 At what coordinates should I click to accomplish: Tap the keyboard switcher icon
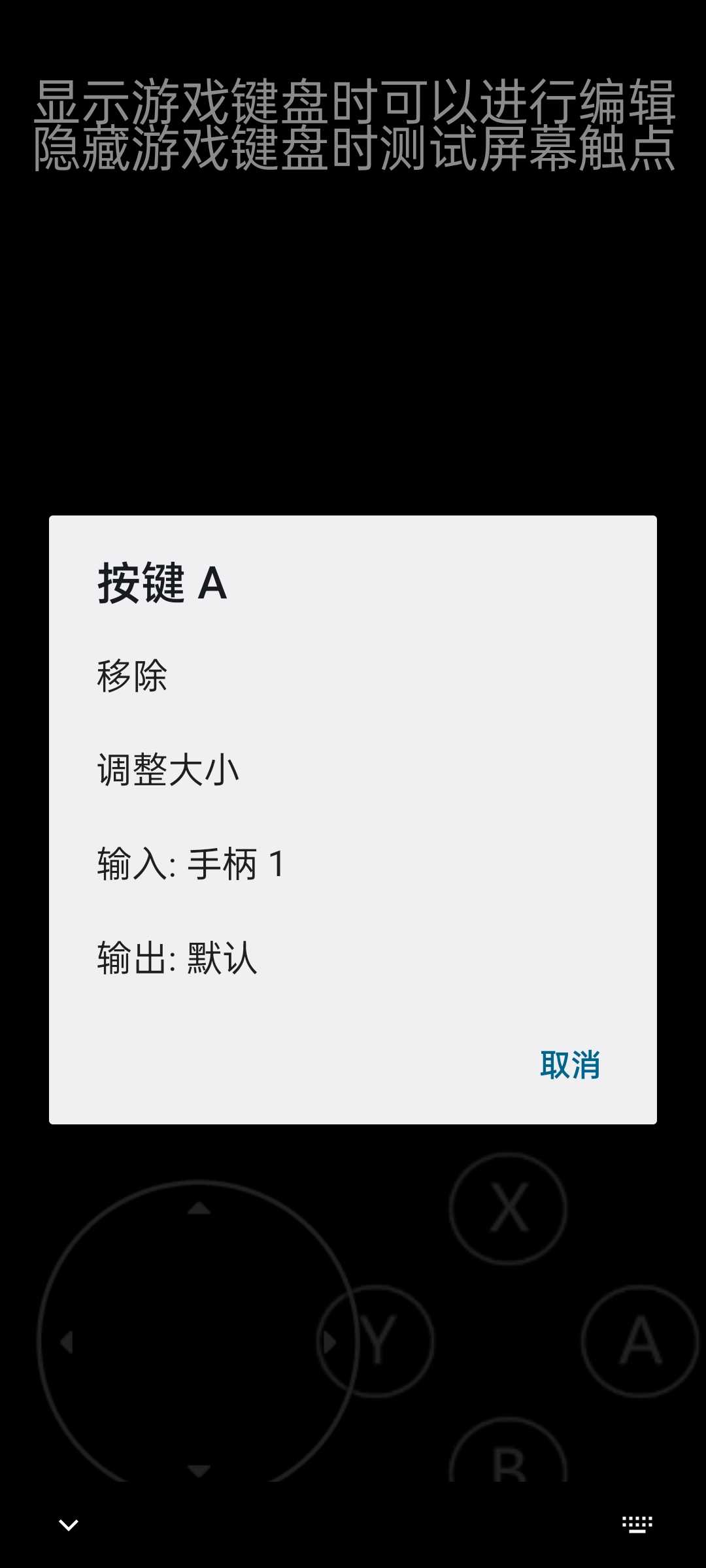pyautogui.click(x=637, y=1525)
